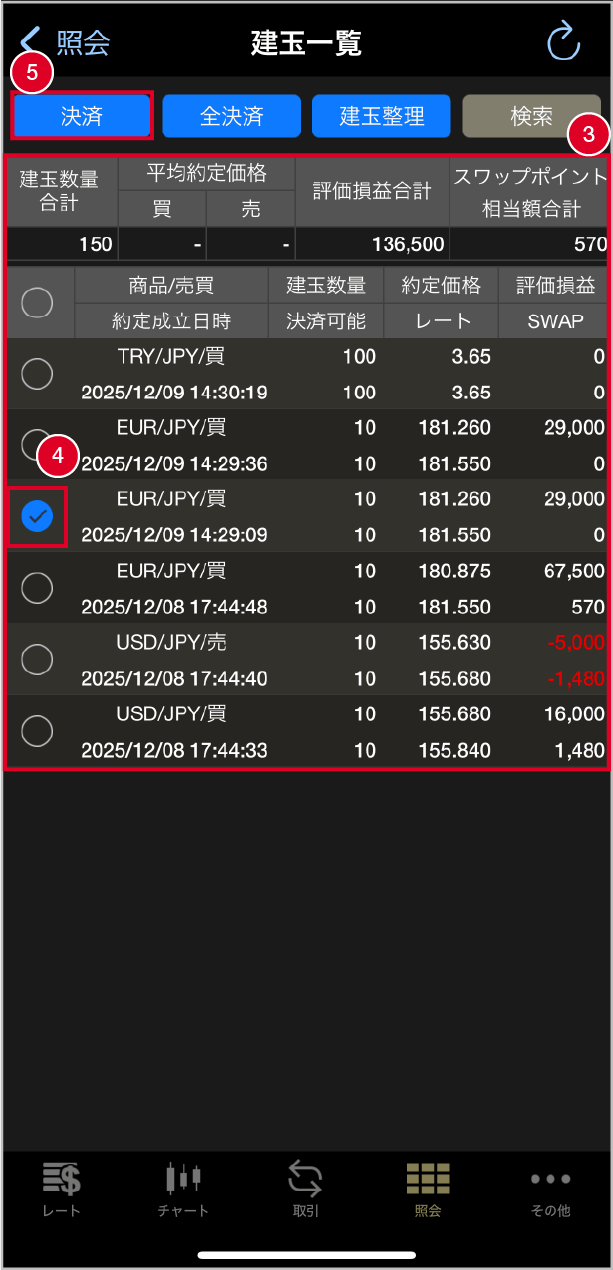
Task: Open 建玉整理
Action: pyautogui.click(x=381, y=116)
